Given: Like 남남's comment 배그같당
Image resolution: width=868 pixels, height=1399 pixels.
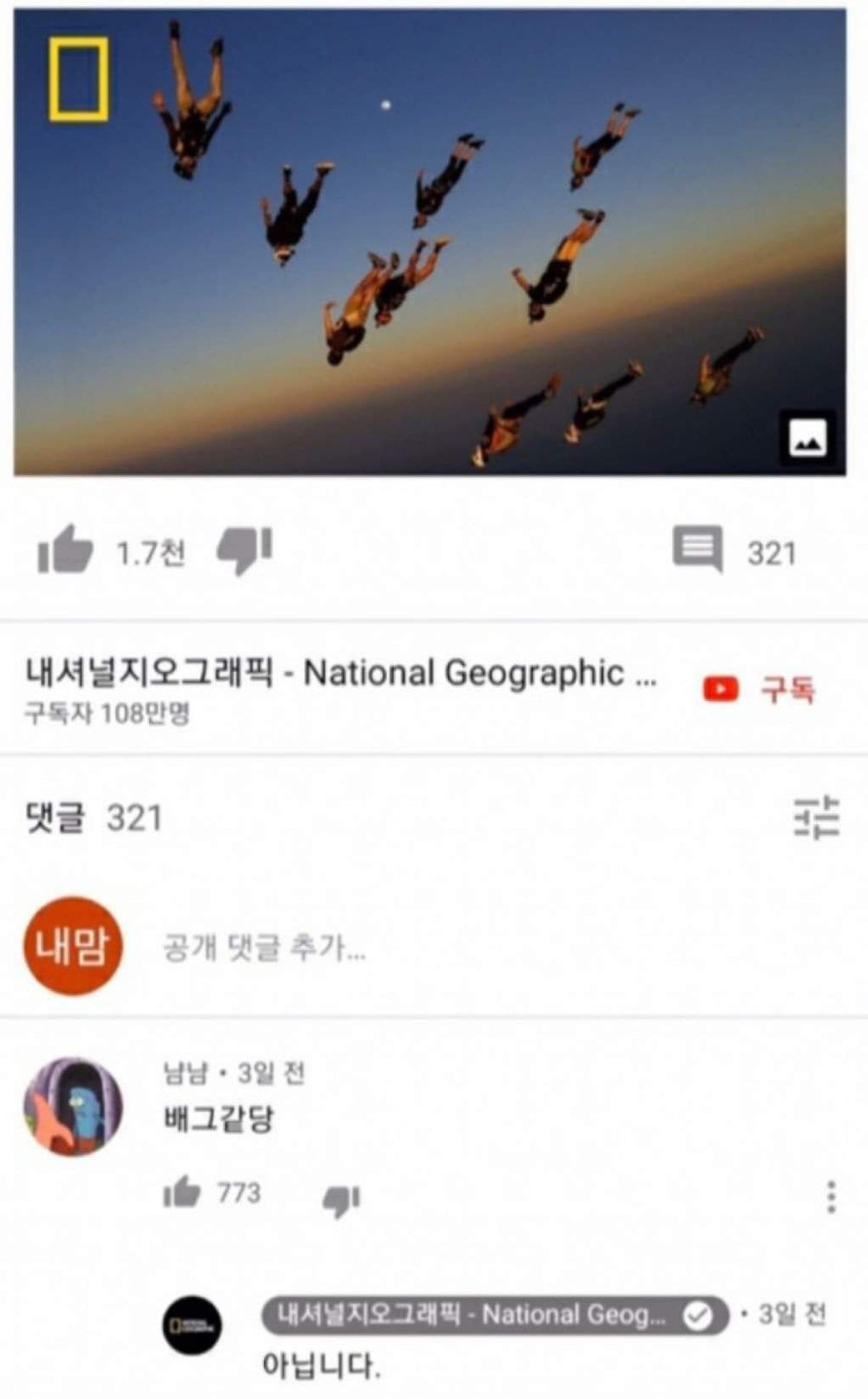Looking at the screenshot, I should (x=181, y=1193).
